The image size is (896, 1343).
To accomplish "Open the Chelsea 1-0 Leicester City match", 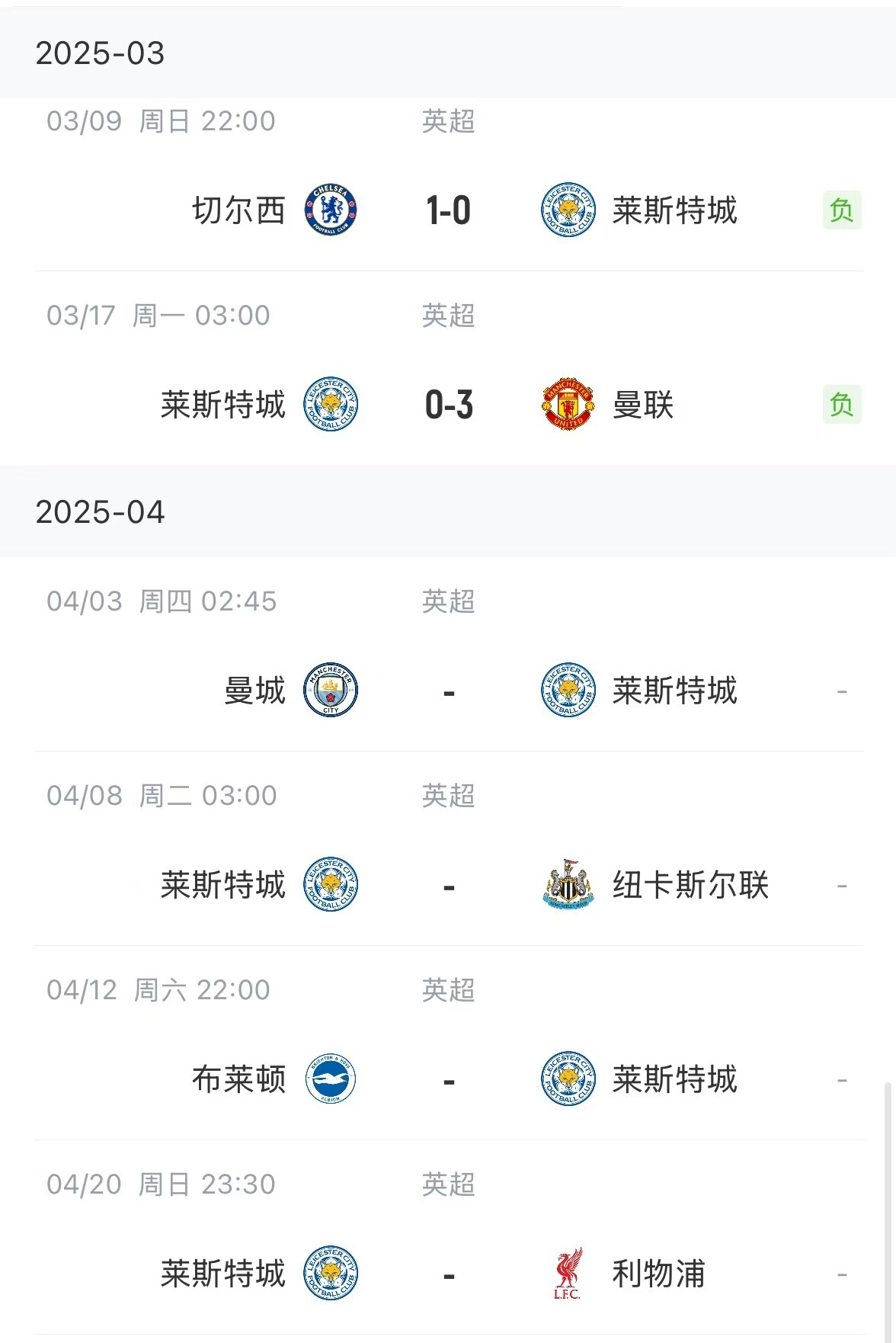I will pos(448,210).
